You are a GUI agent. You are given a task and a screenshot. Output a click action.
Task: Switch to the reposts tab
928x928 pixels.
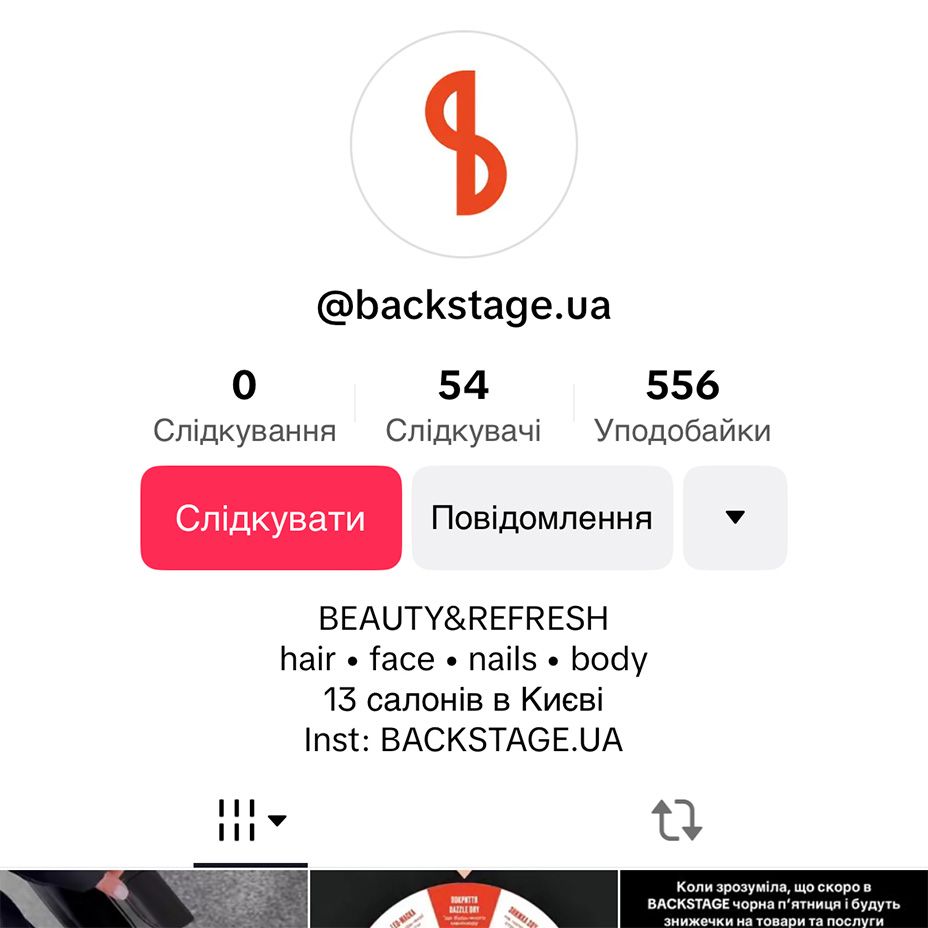pos(677,820)
